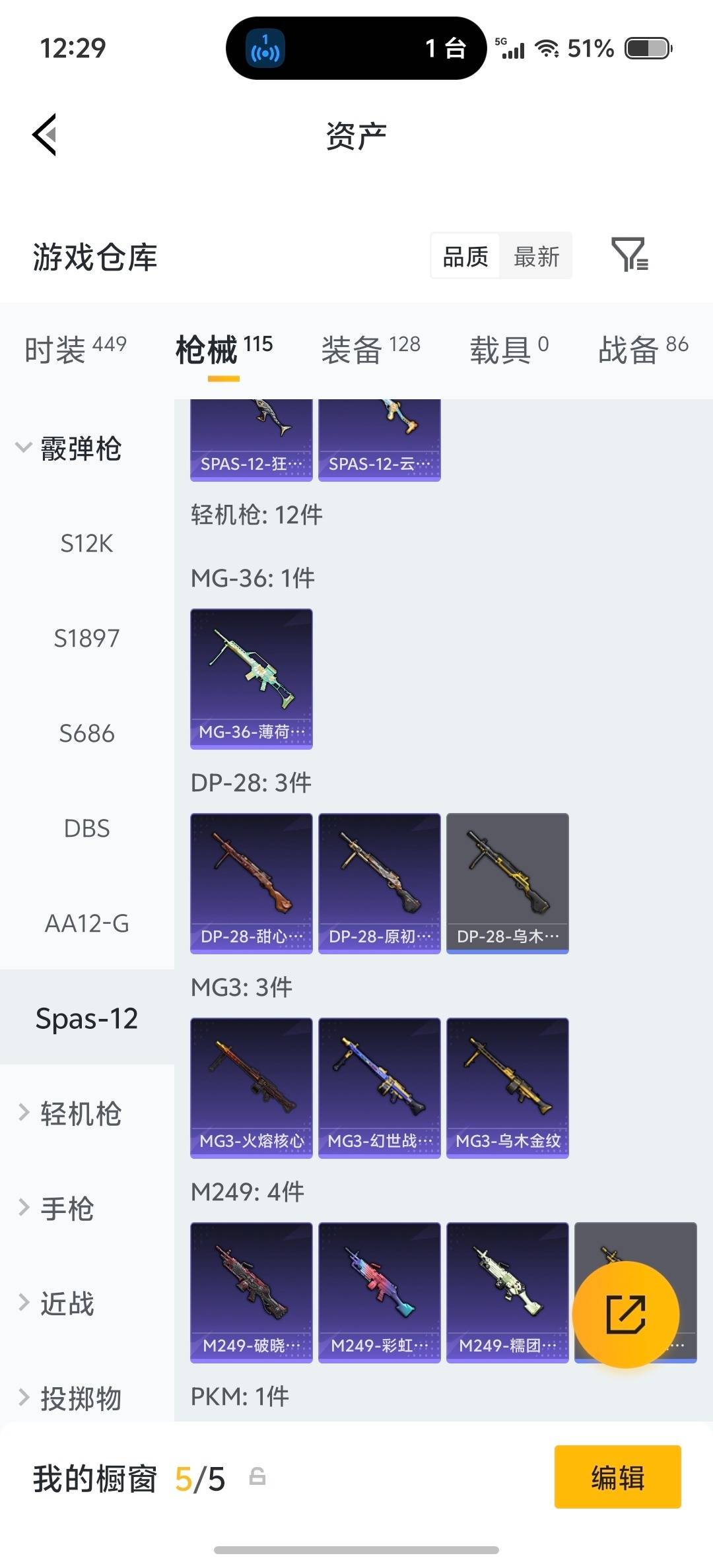Tap the 51% battery indicator

590,48
